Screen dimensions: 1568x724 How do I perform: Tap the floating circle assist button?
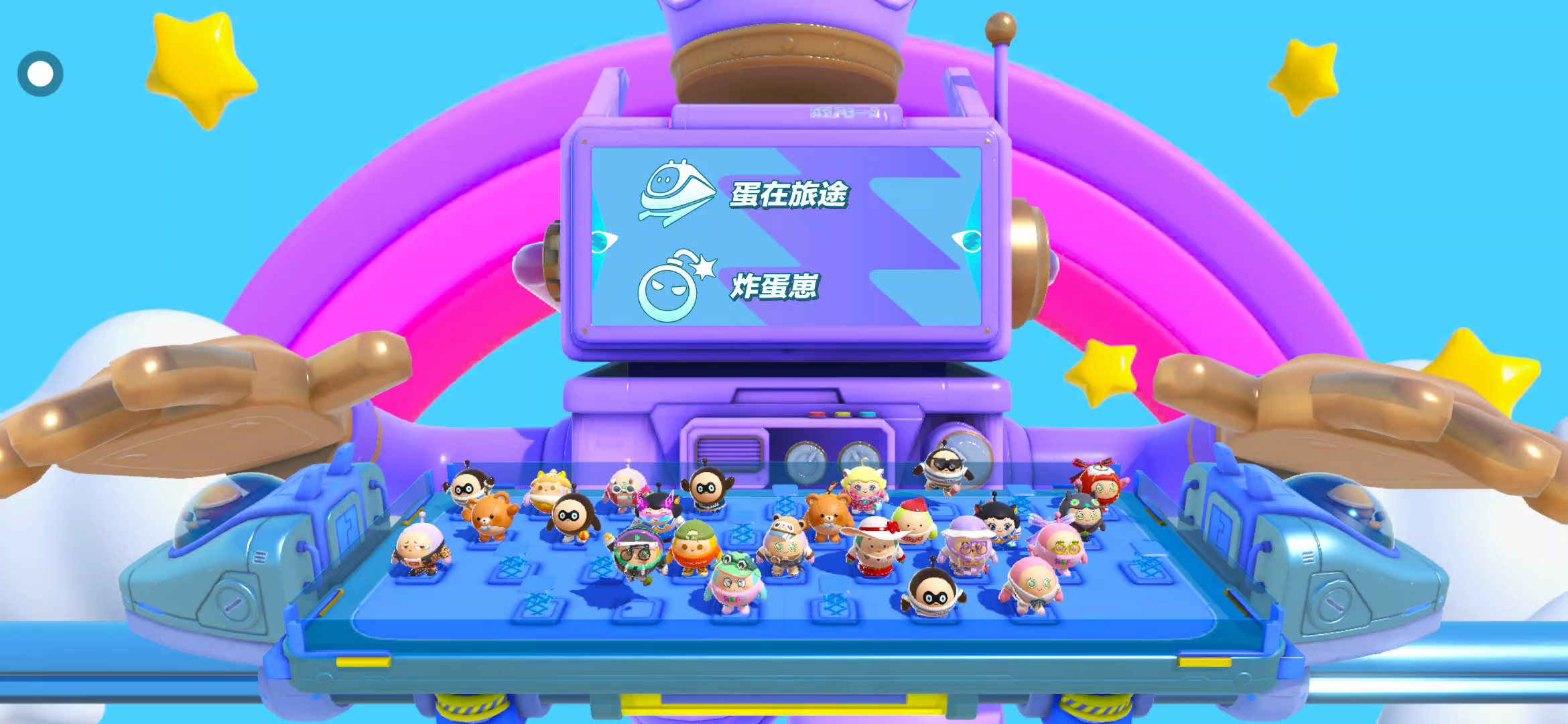40,74
